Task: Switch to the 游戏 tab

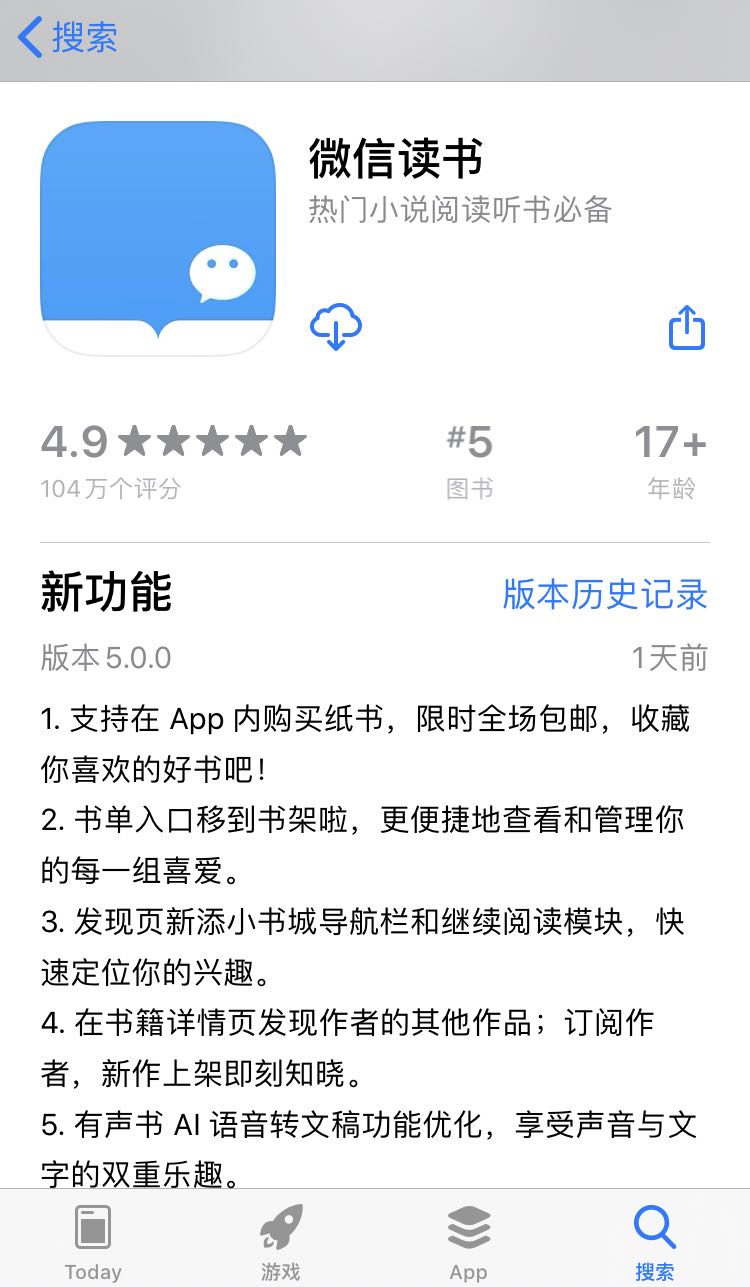Action: click(x=281, y=1241)
